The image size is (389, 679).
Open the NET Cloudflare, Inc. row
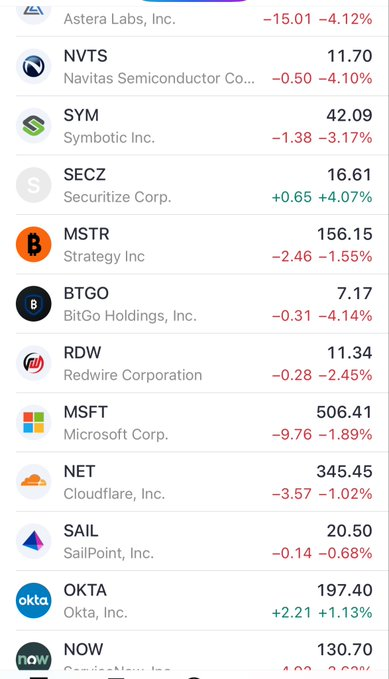click(x=194, y=482)
